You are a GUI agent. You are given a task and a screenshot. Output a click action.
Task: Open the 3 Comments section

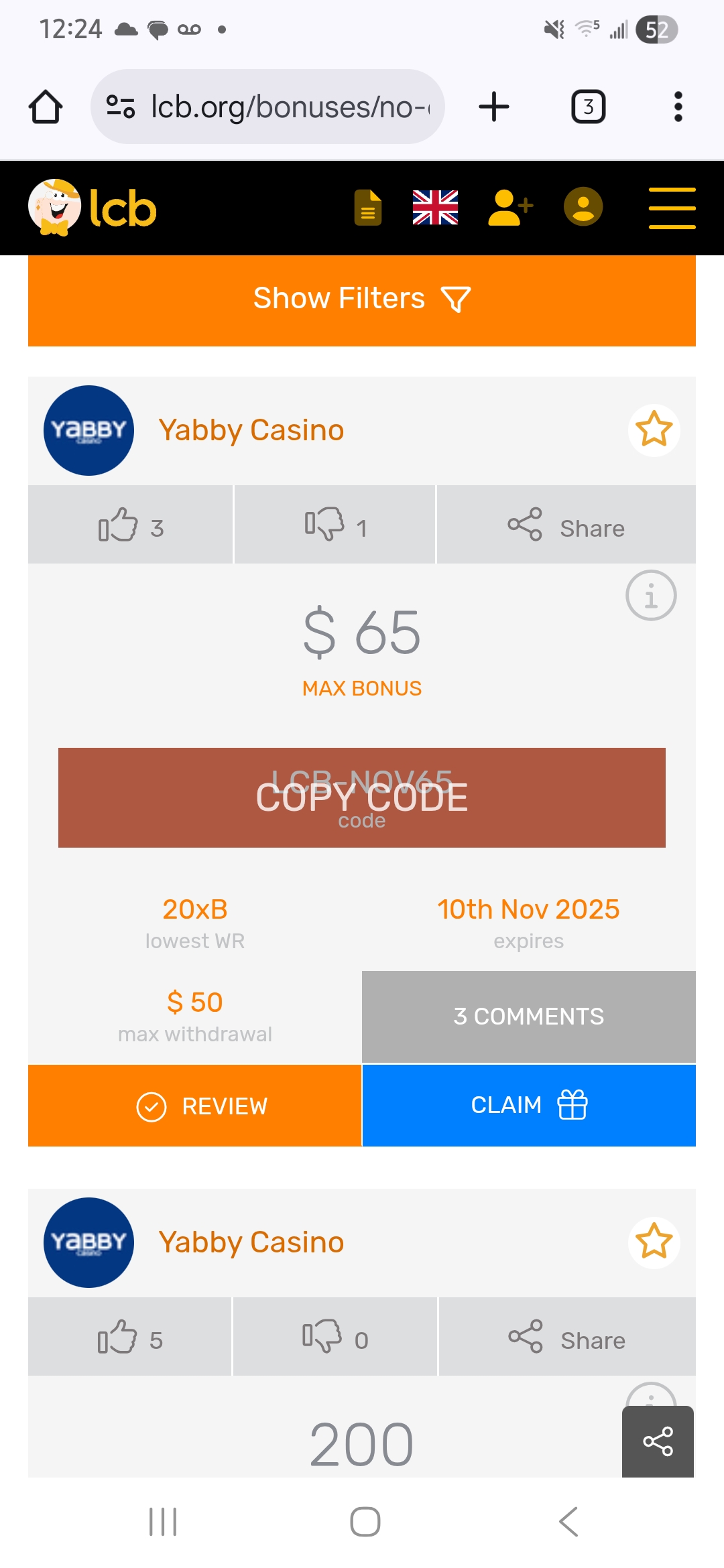click(529, 1017)
